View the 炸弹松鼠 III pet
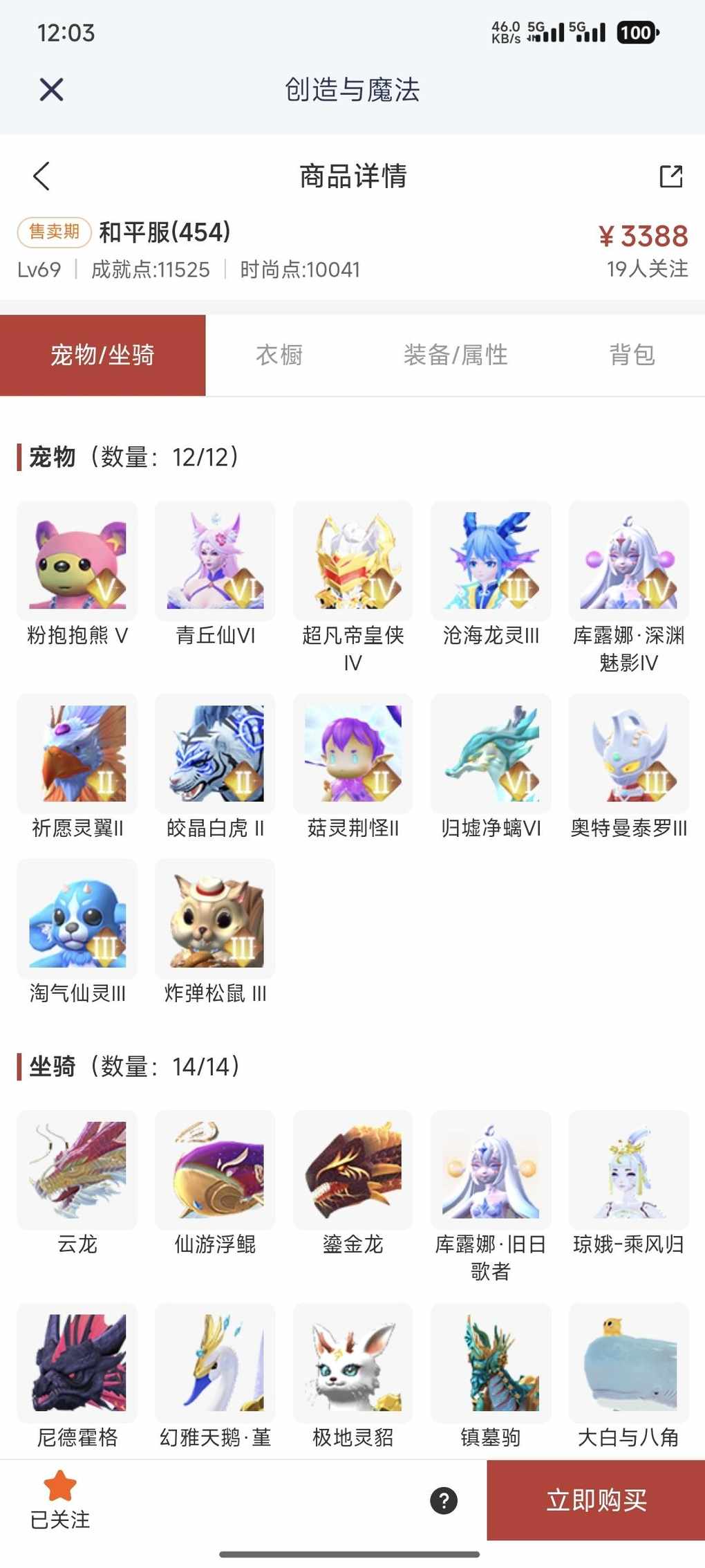 pos(215,919)
